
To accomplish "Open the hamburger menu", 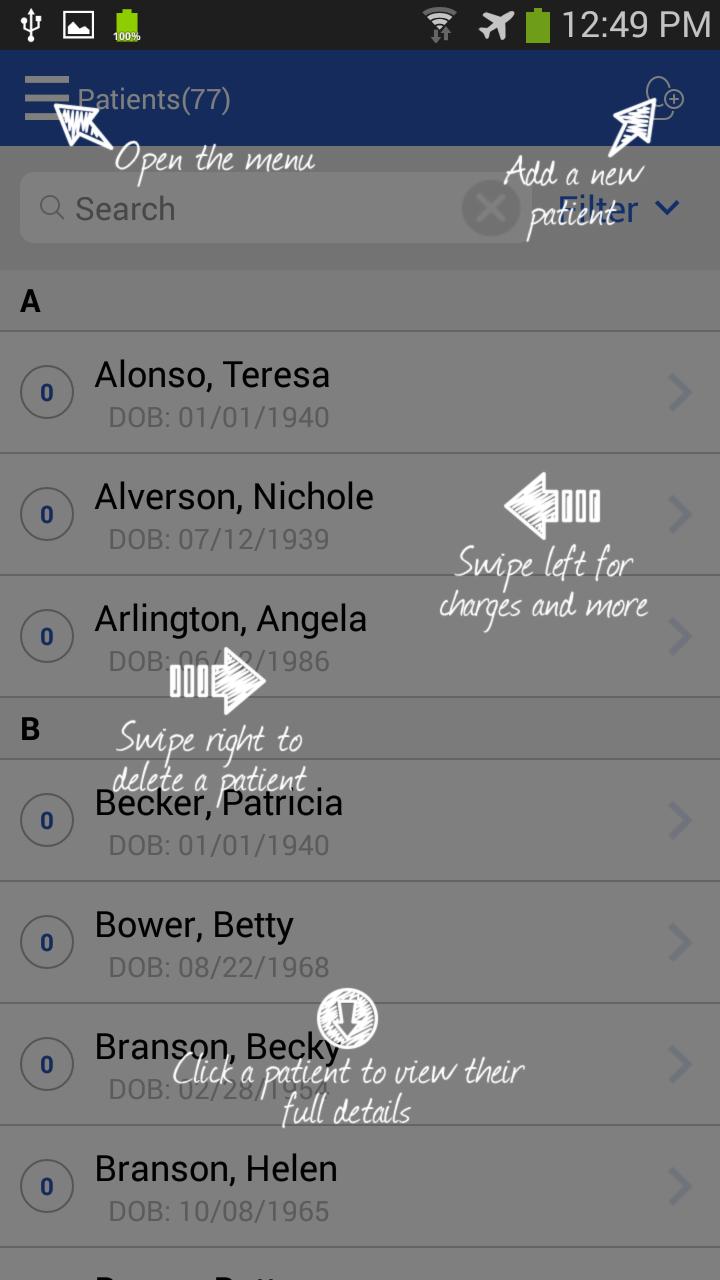I will click(47, 98).
